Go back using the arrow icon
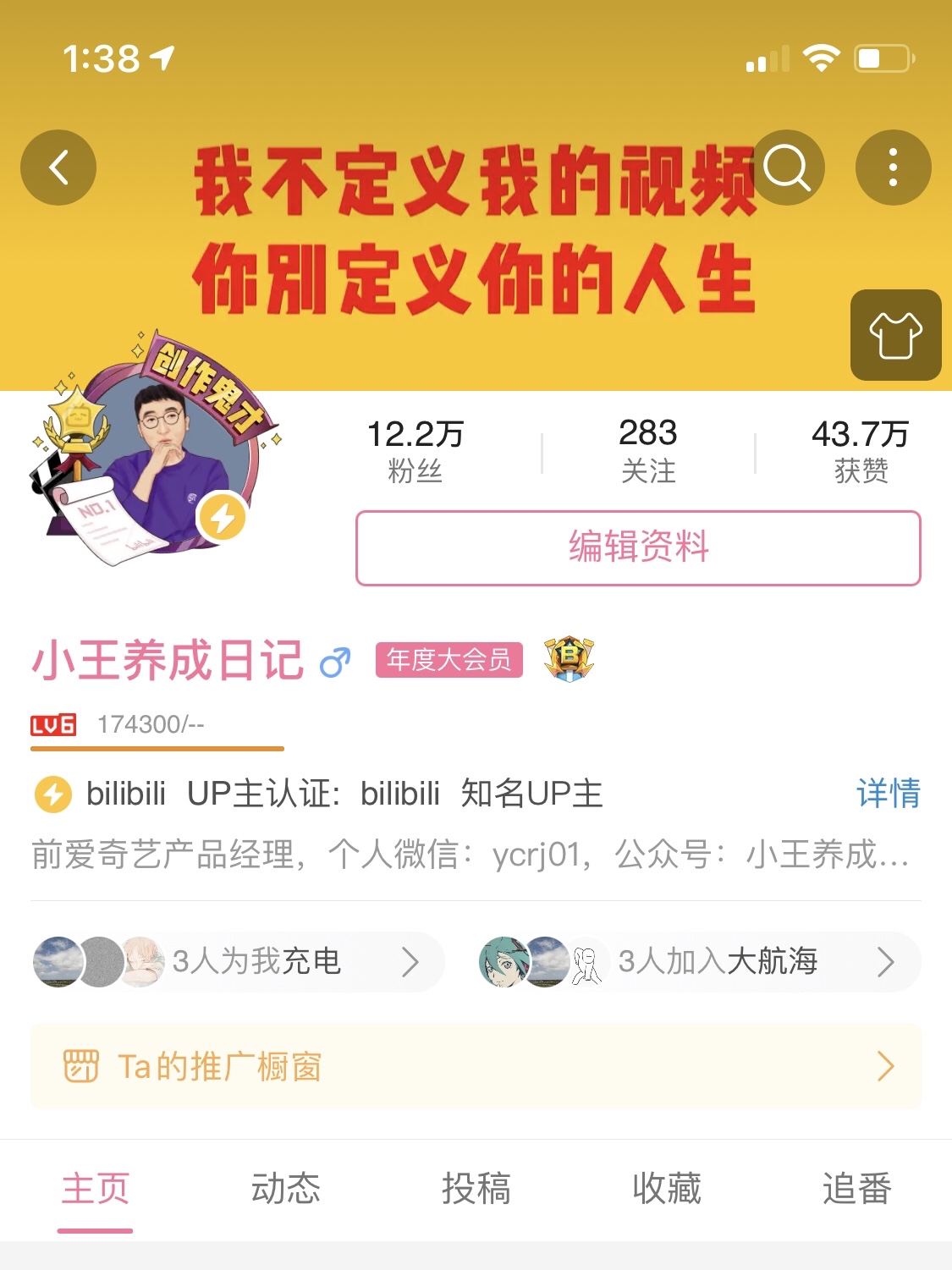Viewport: 952px width, 1270px height. pyautogui.click(x=58, y=168)
